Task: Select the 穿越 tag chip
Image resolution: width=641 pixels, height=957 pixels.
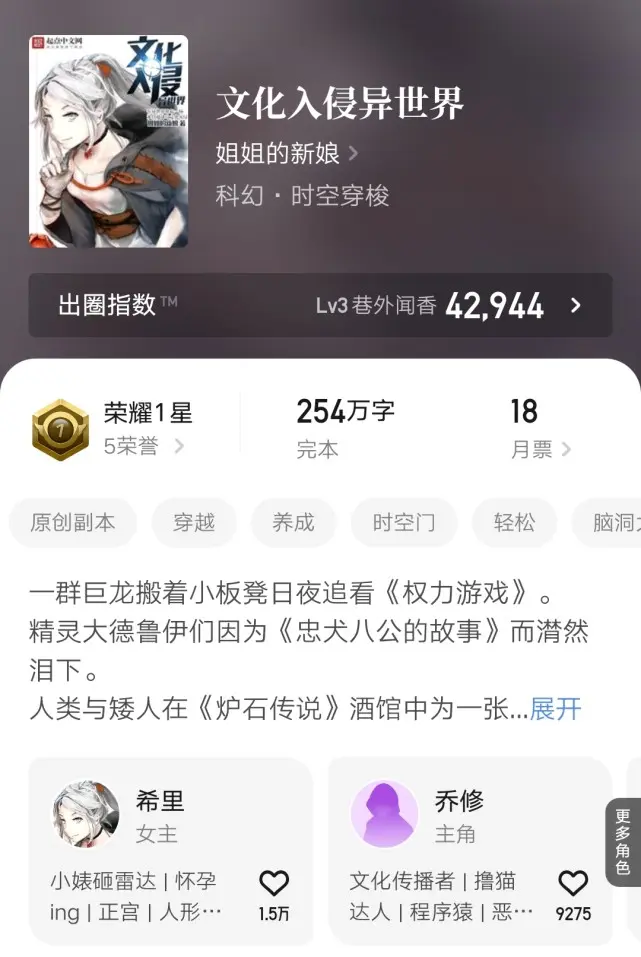Action: pyautogui.click(x=194, y=522)
